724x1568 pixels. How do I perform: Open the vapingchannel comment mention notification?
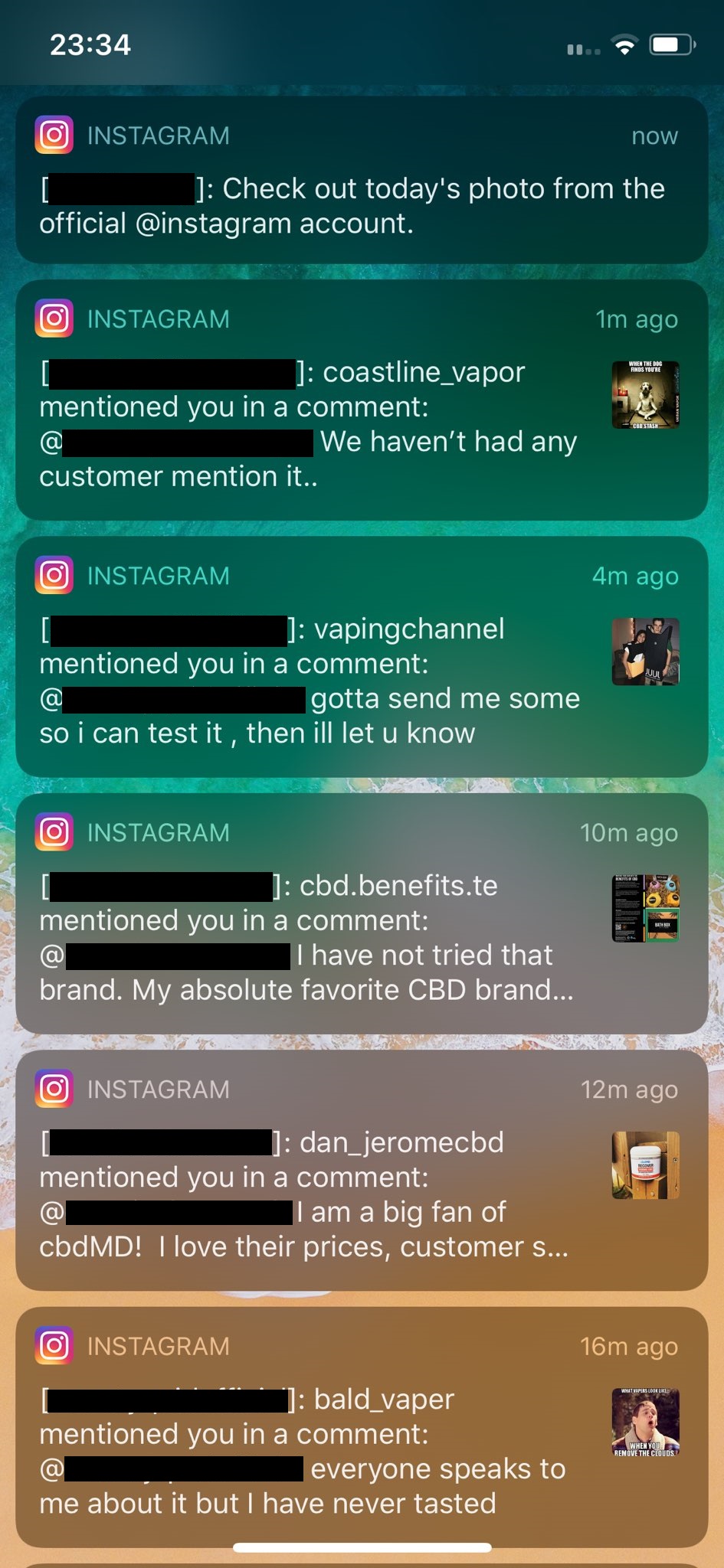click(362, 657)
